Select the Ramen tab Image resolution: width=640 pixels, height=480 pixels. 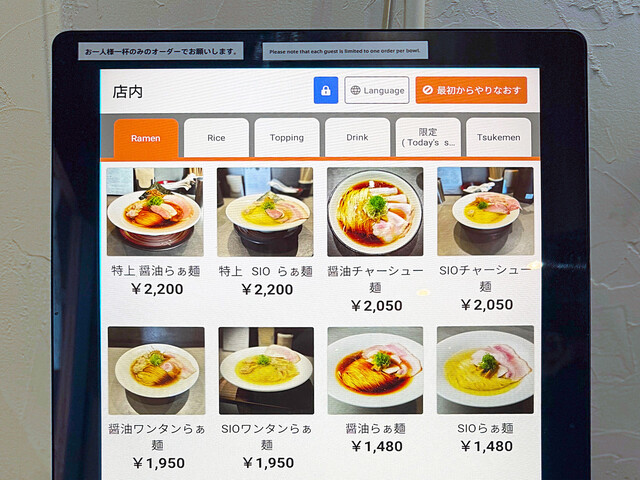tap(146, 138)
